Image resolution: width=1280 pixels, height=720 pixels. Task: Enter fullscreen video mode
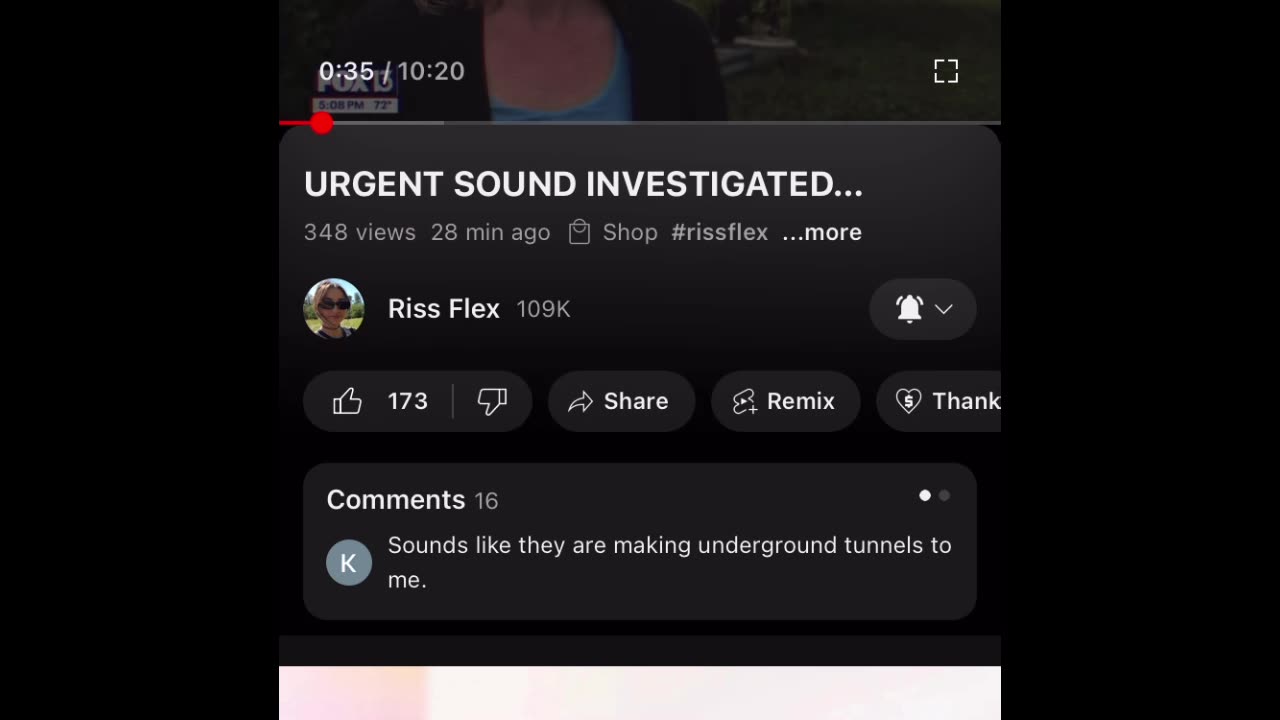945,71
